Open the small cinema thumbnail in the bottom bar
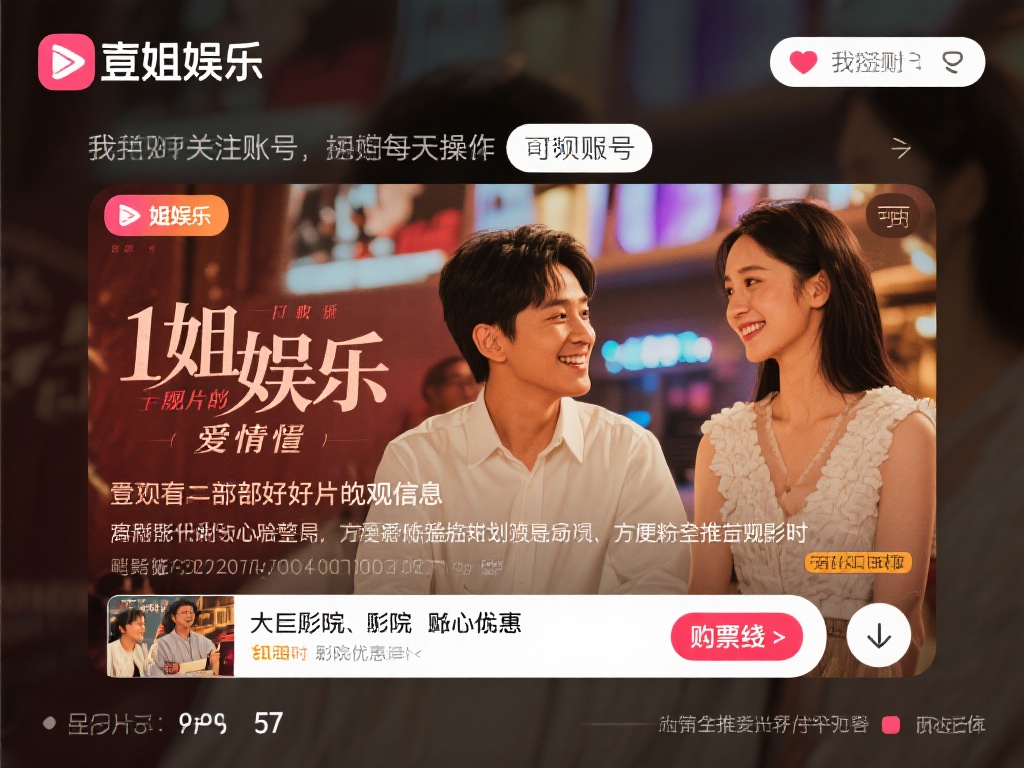Image resolution: width=1024 pixels, height=768 pixels. 171,636
